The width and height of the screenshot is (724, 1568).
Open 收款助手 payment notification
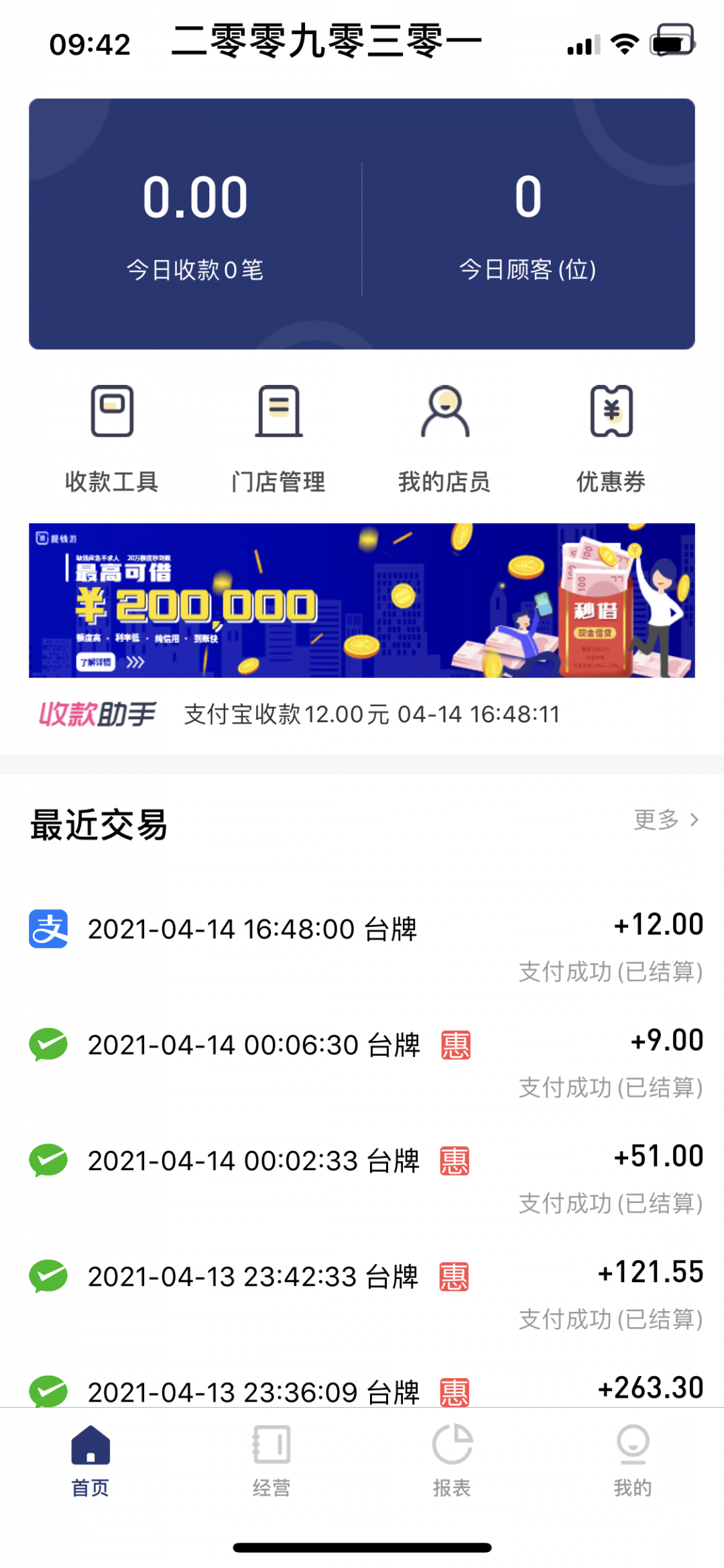click(x=362, y=715)
